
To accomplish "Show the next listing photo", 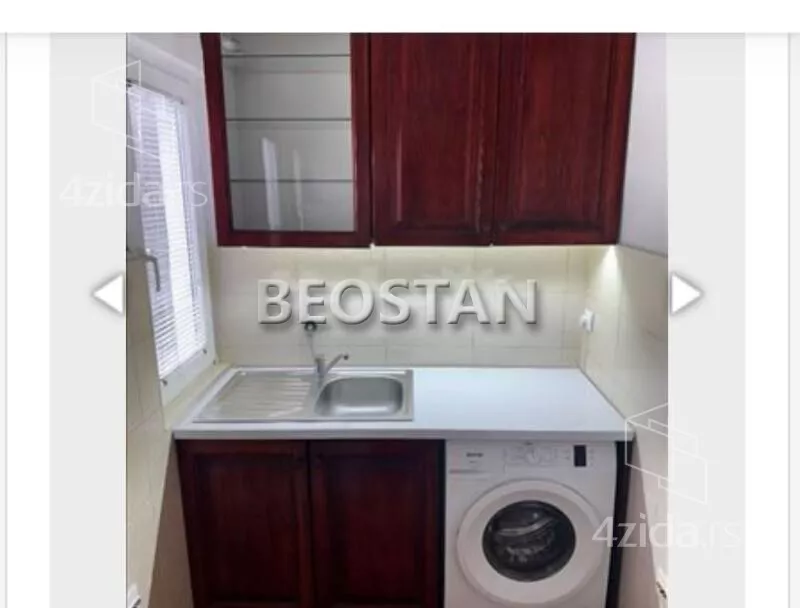I will 686,294.
